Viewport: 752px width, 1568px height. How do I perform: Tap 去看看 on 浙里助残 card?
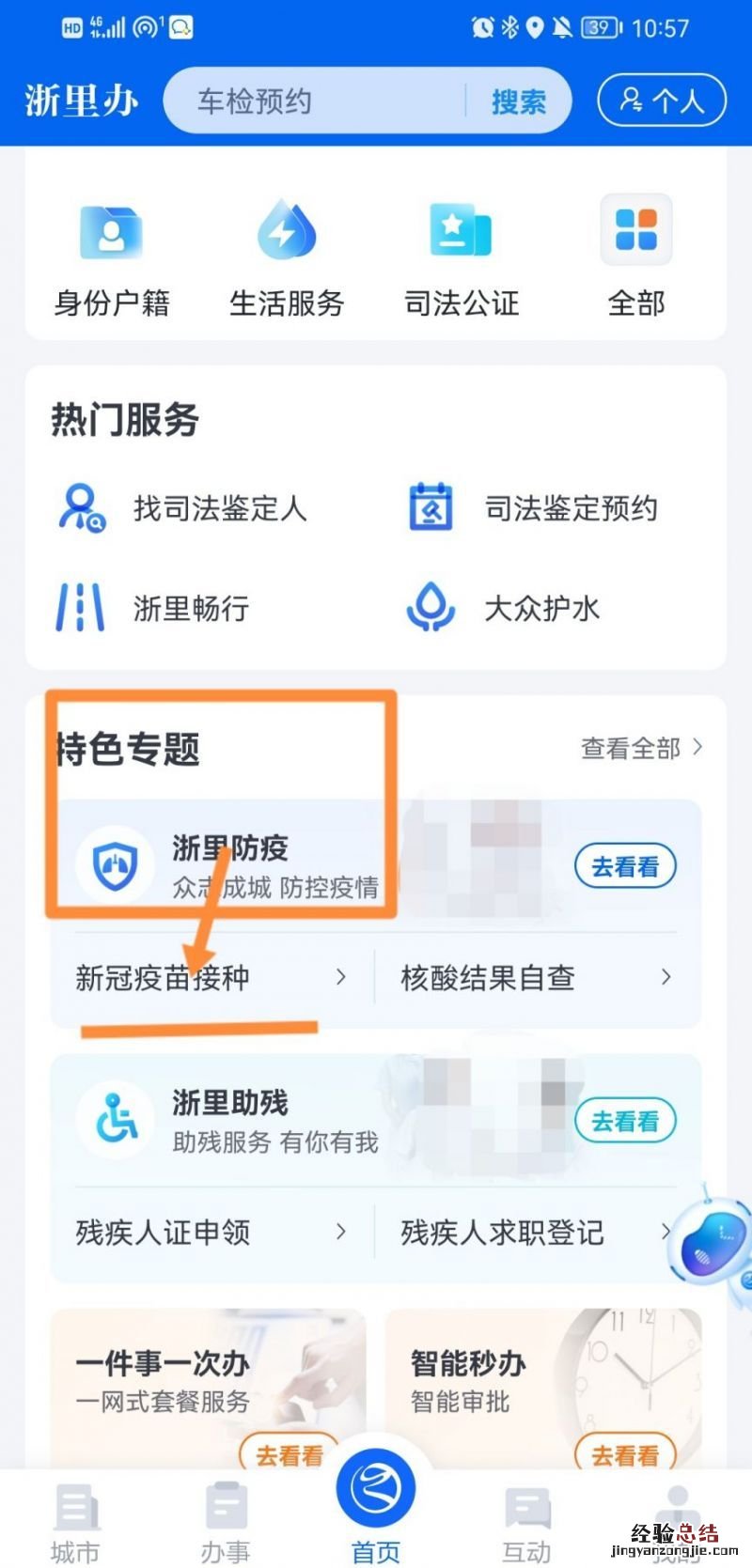(625, 1121)
